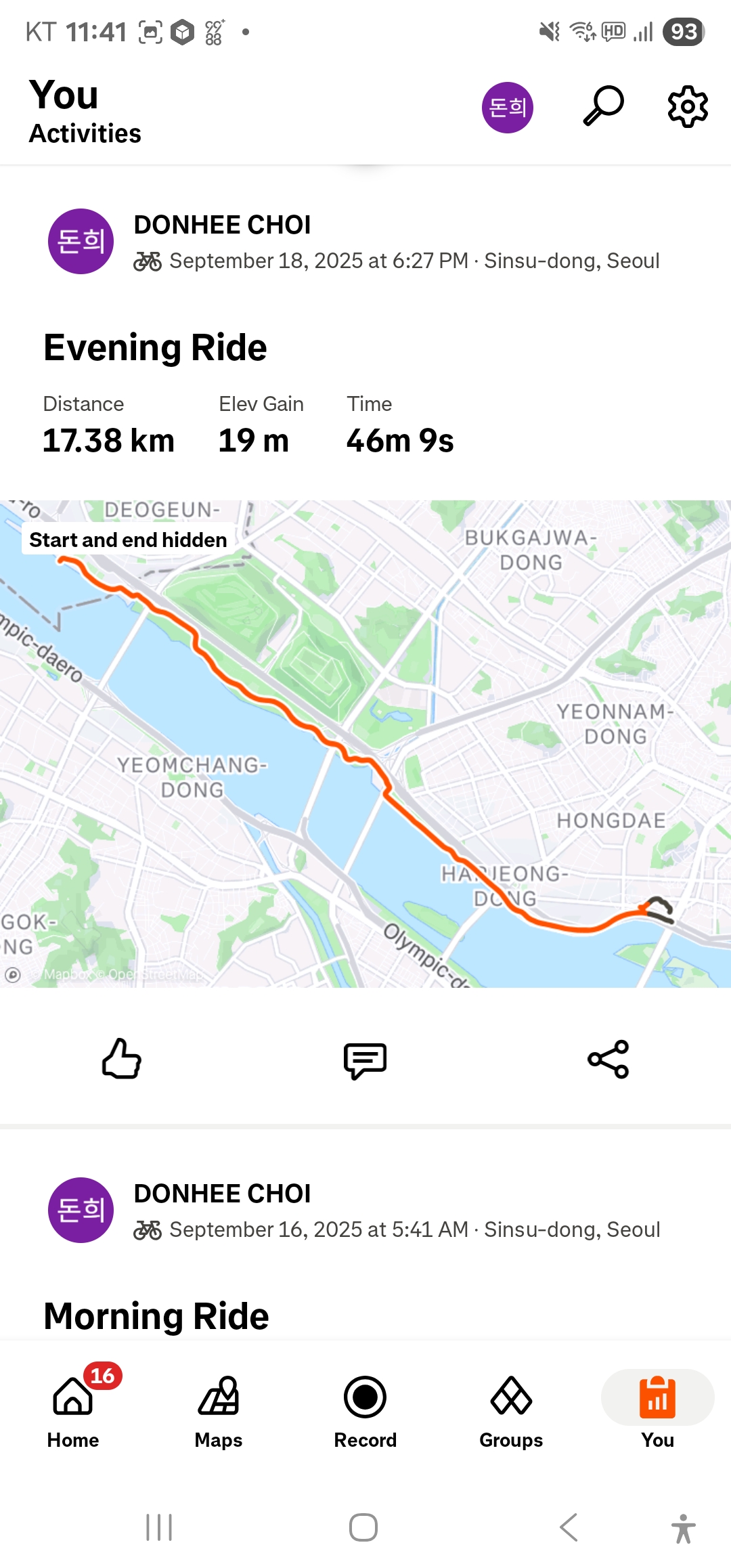731x1568 pixels.
Task: Go to the Home tab
Action: tap(73, 1411)
